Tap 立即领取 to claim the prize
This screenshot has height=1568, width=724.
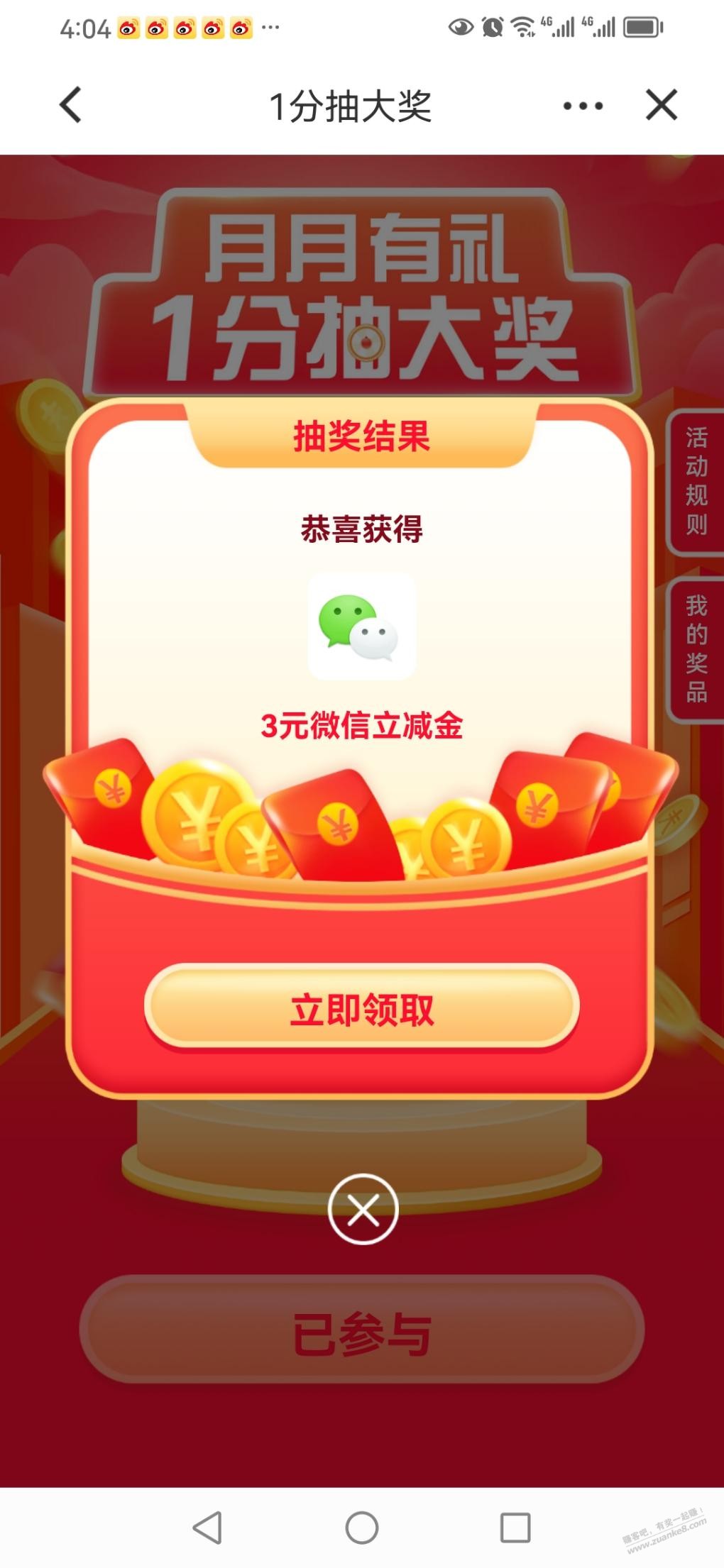(362, 1009)
